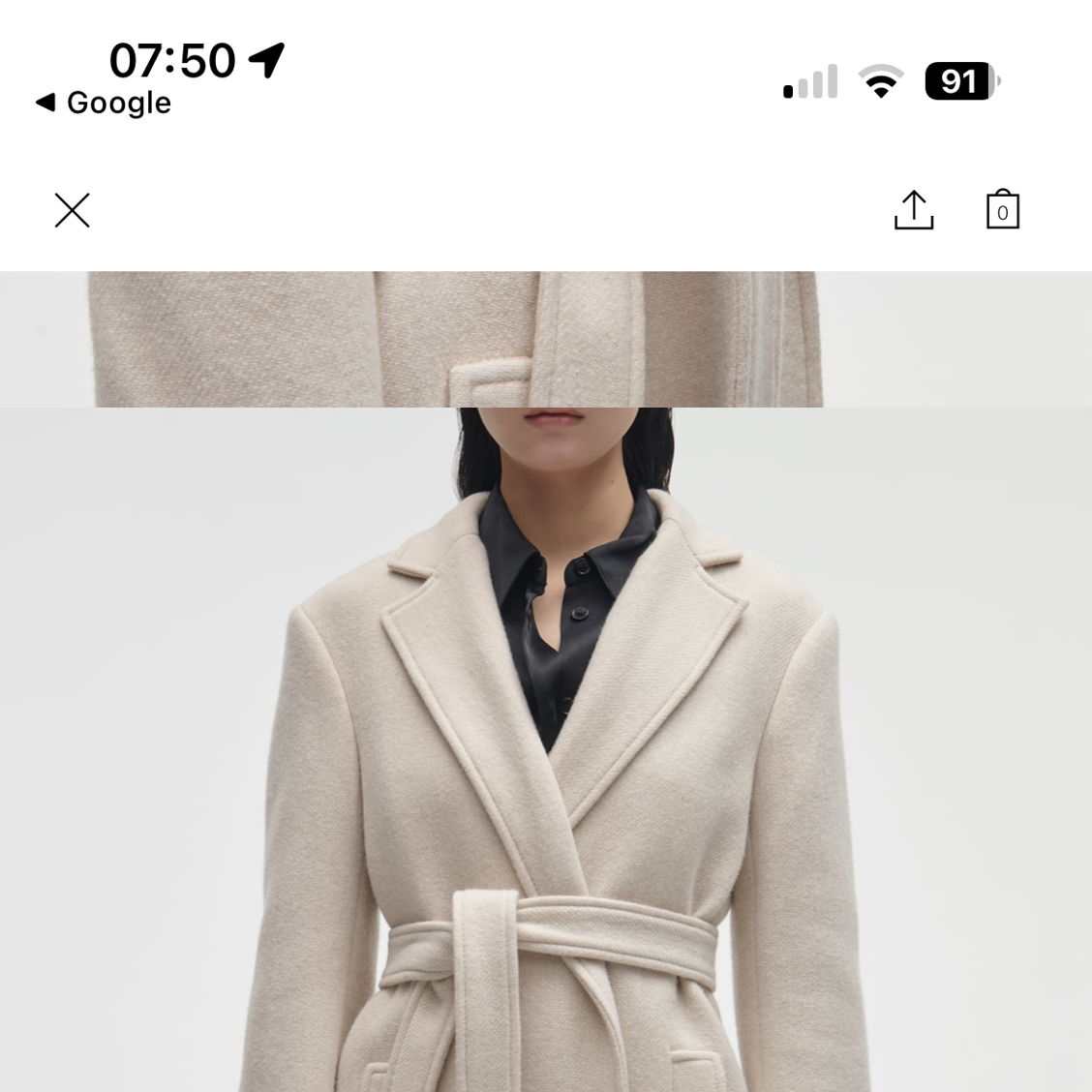Close the product image viewer
The width and height of the screenshot is (1092, 1092).
72,210
